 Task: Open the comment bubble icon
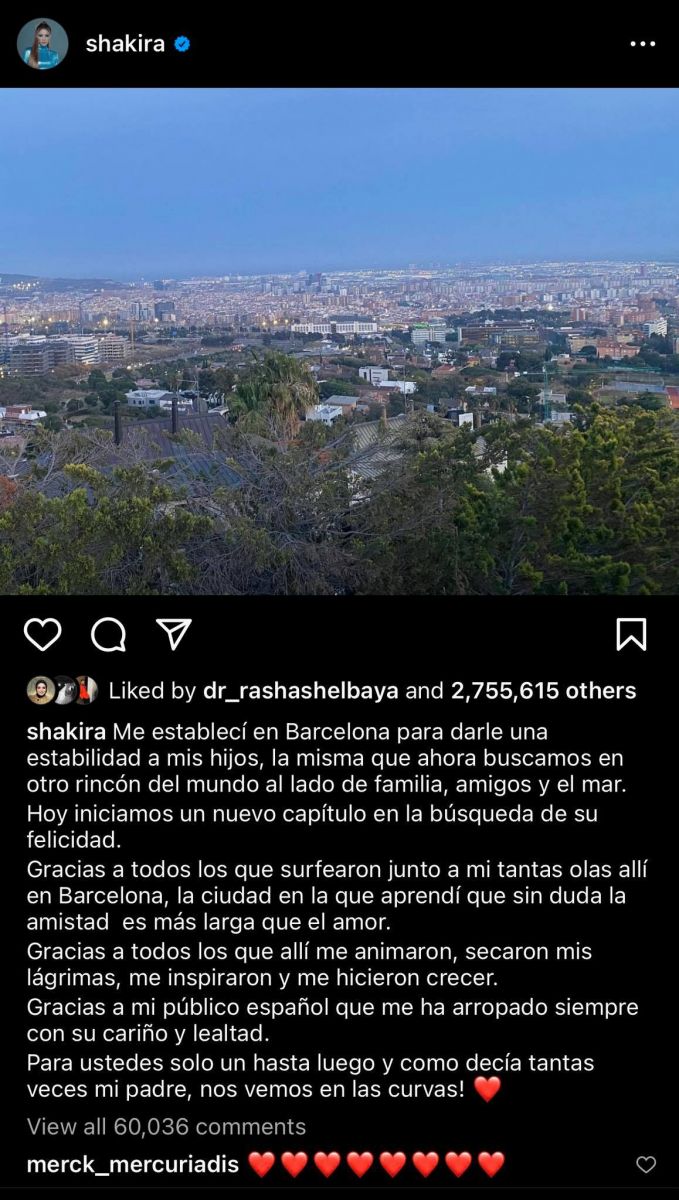108,635
